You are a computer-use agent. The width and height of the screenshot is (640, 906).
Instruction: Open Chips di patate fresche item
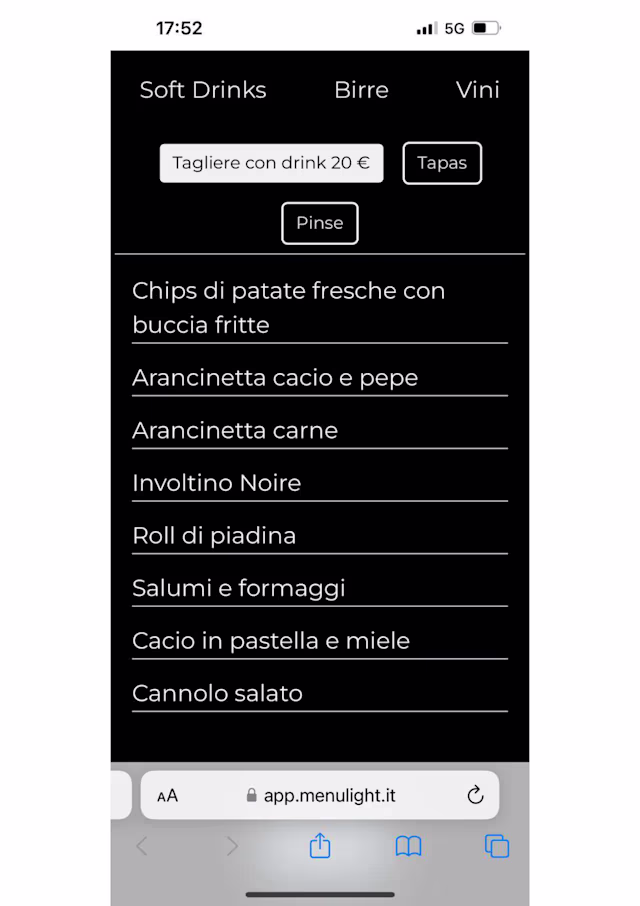320,307
